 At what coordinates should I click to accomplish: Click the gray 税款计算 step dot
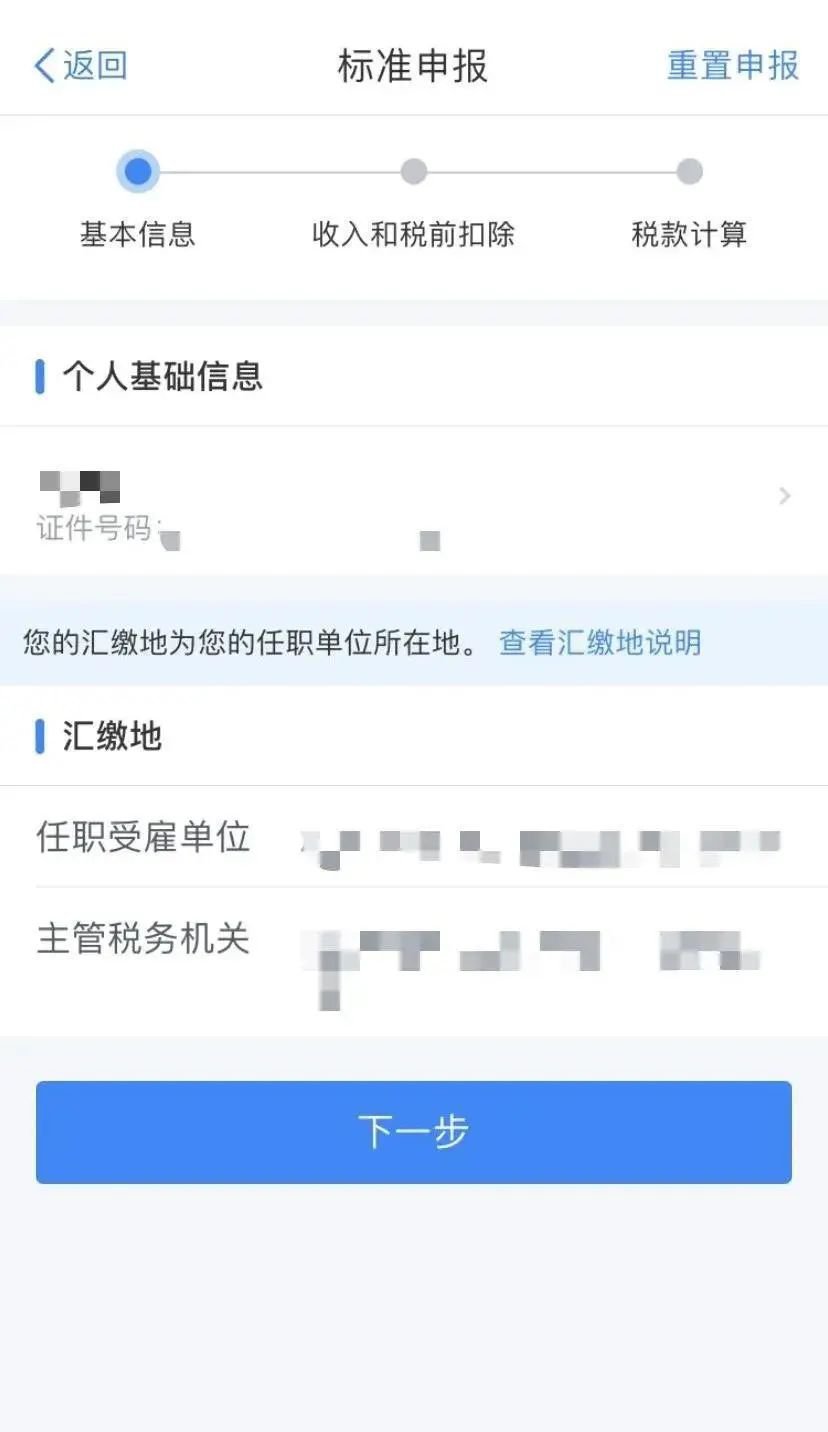pyautogui.click(x=688, y=170)
